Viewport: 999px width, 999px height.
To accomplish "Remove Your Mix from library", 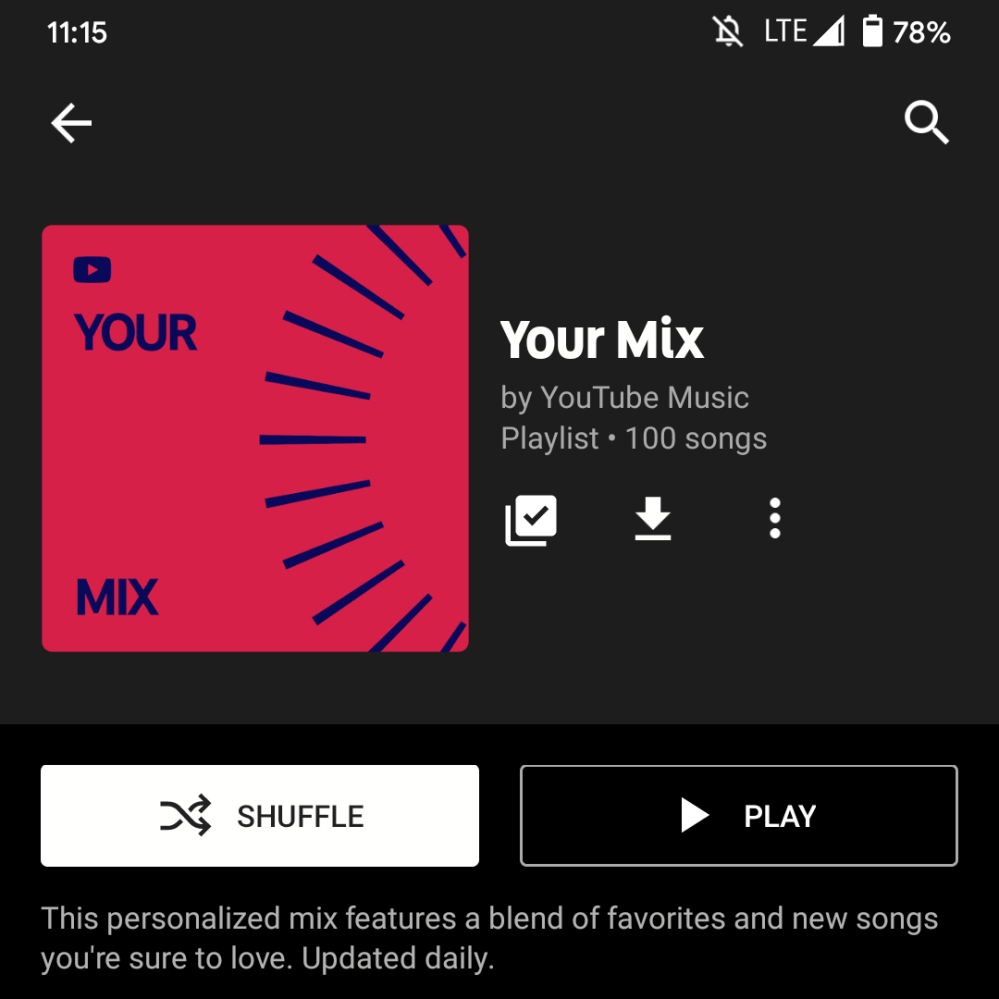I will [x=531, y=520].
